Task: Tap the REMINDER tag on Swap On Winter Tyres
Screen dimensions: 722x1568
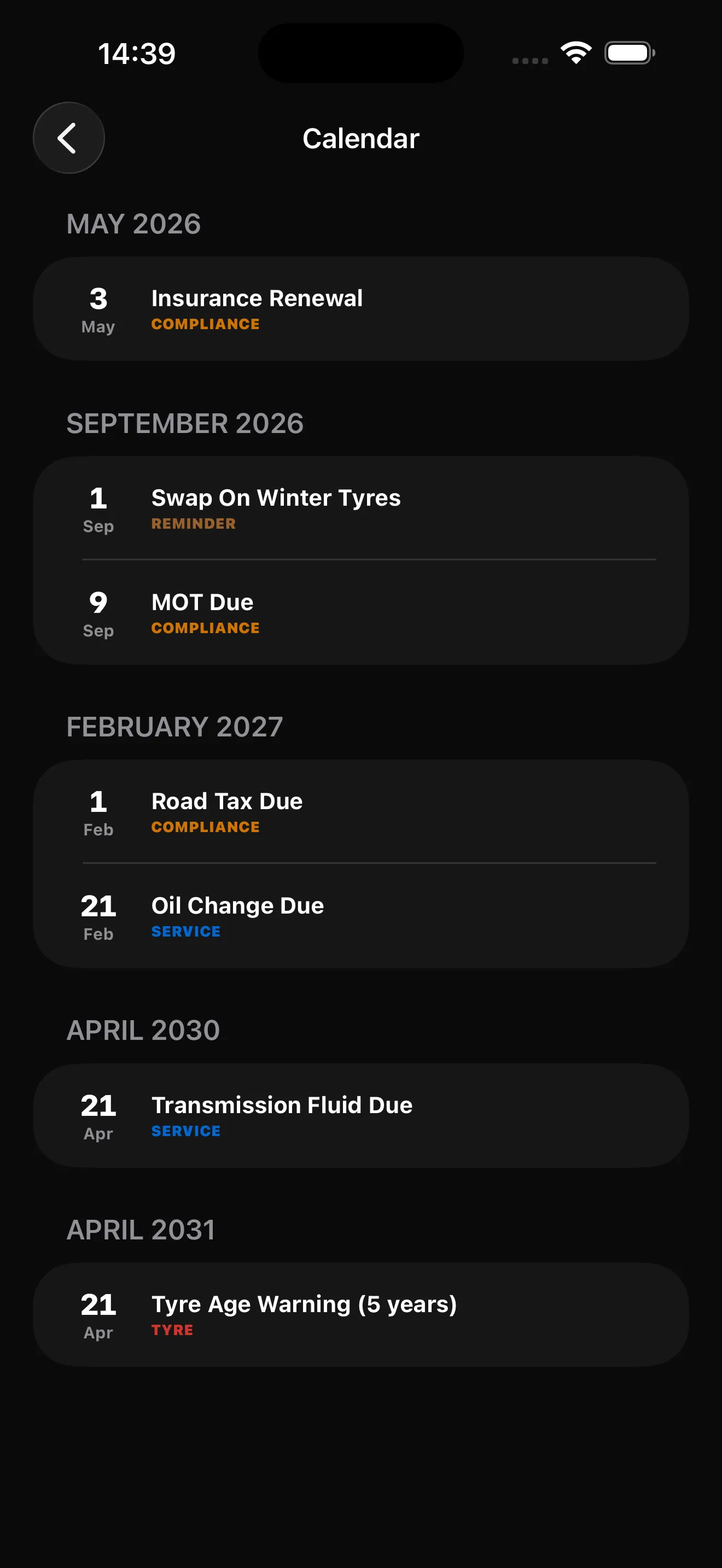Action: [x=193, y=523]
